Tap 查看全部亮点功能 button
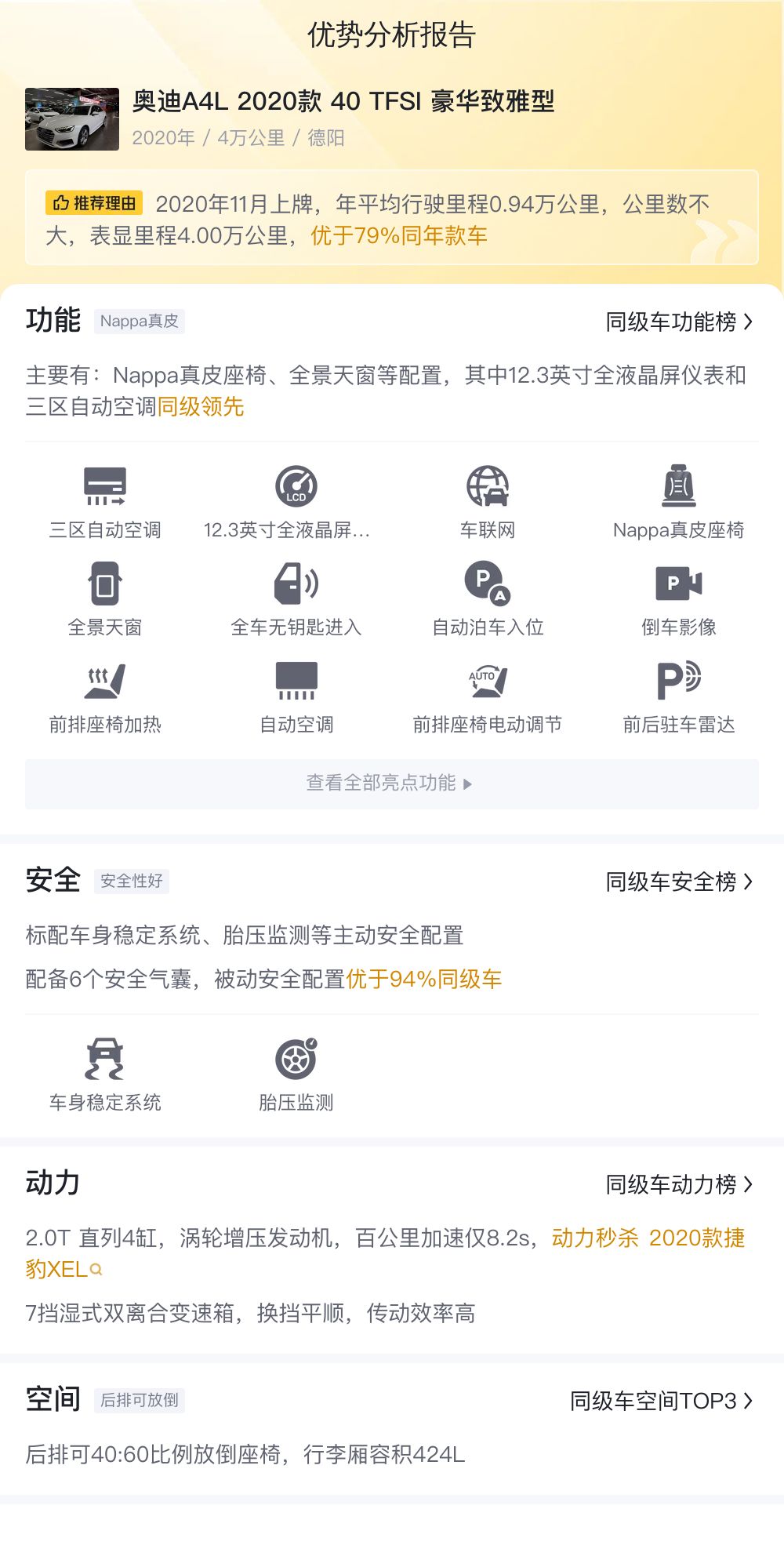 pyautogui.click(x=392, y=783)
